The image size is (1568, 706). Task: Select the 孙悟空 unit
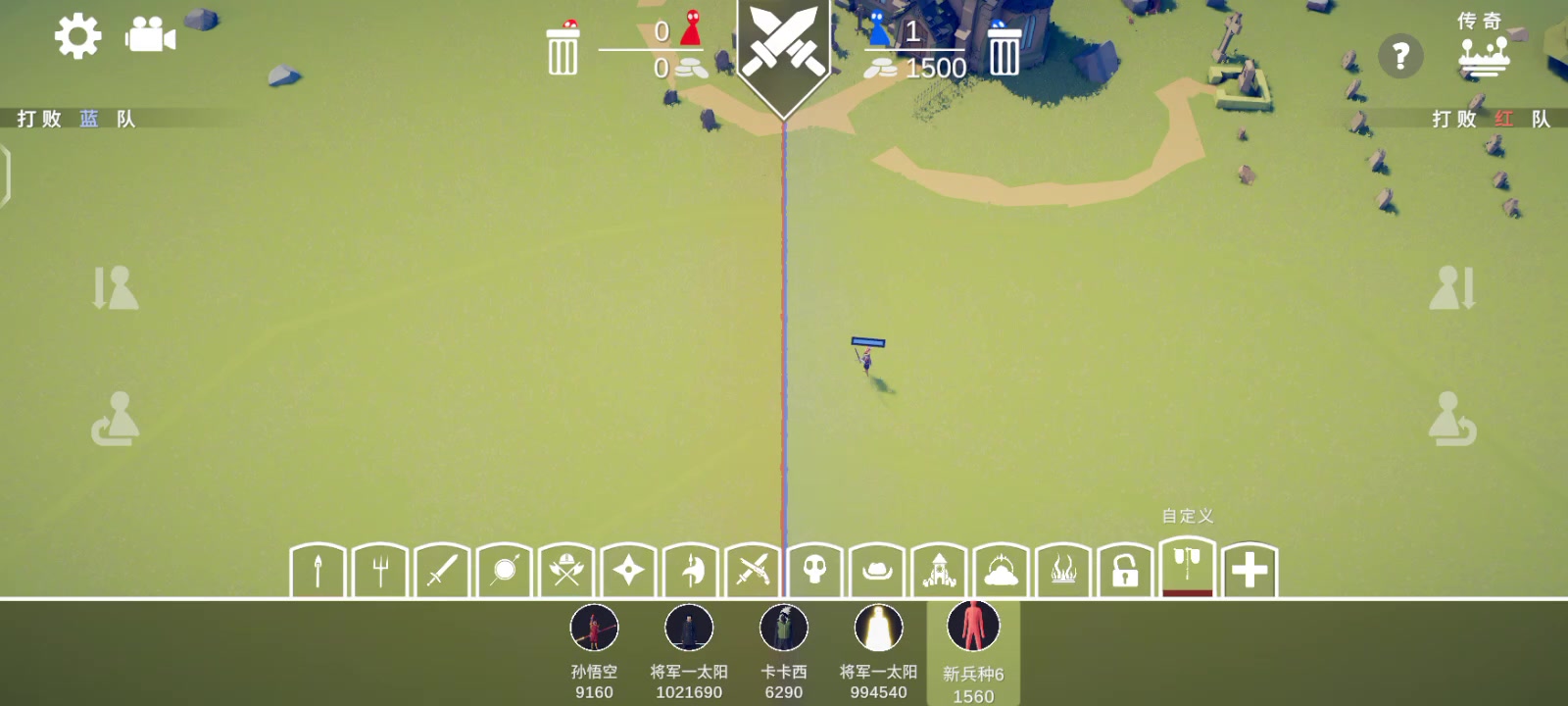pos(594,629)
